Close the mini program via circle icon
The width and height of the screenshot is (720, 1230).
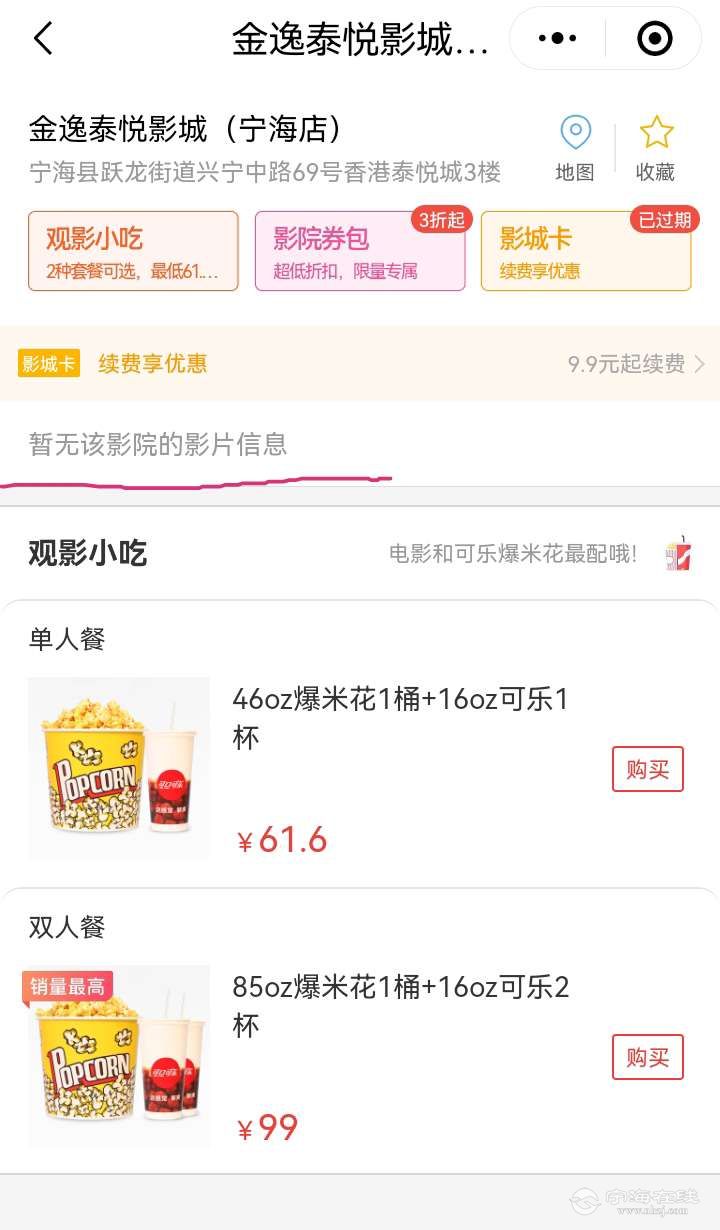(654, 39)
